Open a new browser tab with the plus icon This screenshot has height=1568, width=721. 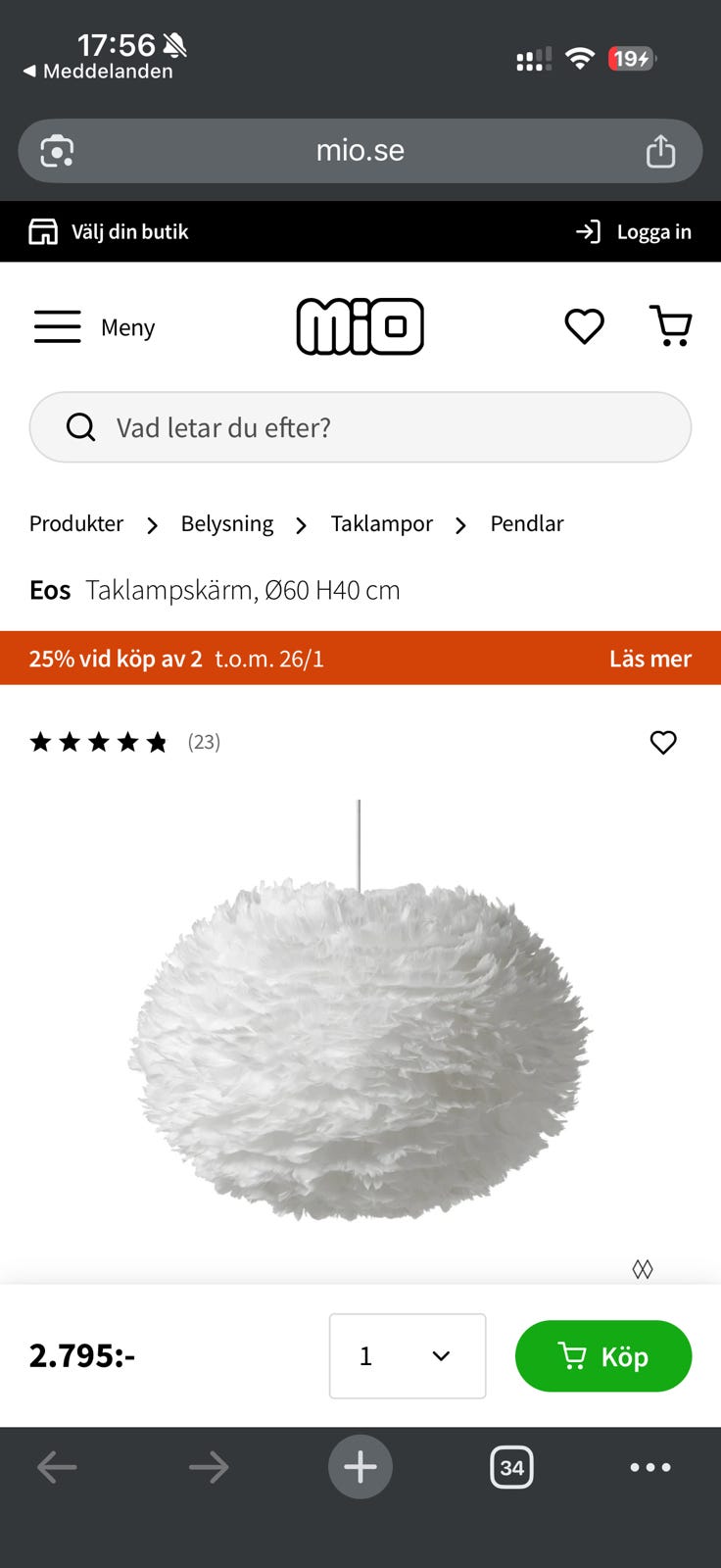(360, 1467)
